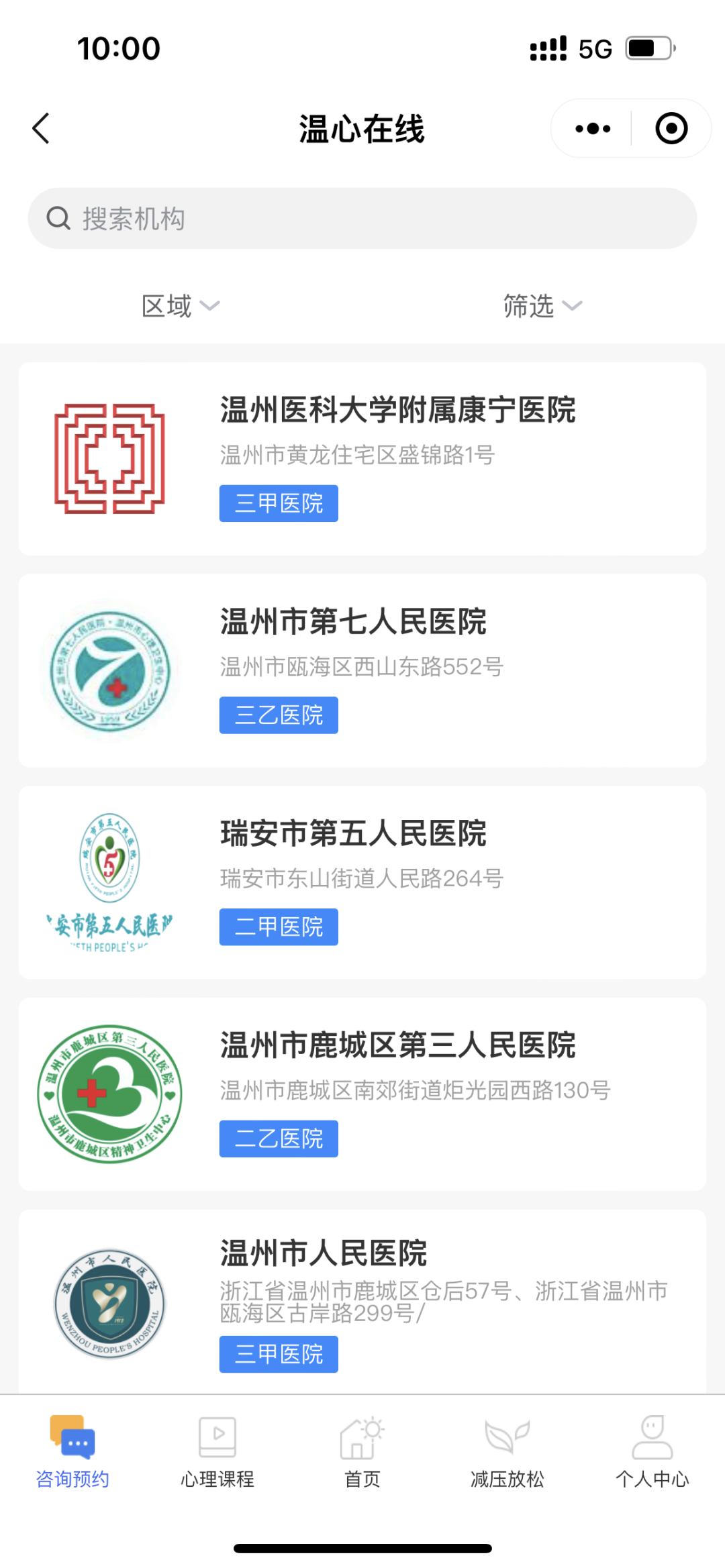Tap the 搜索机构 search box

(362, 219)
